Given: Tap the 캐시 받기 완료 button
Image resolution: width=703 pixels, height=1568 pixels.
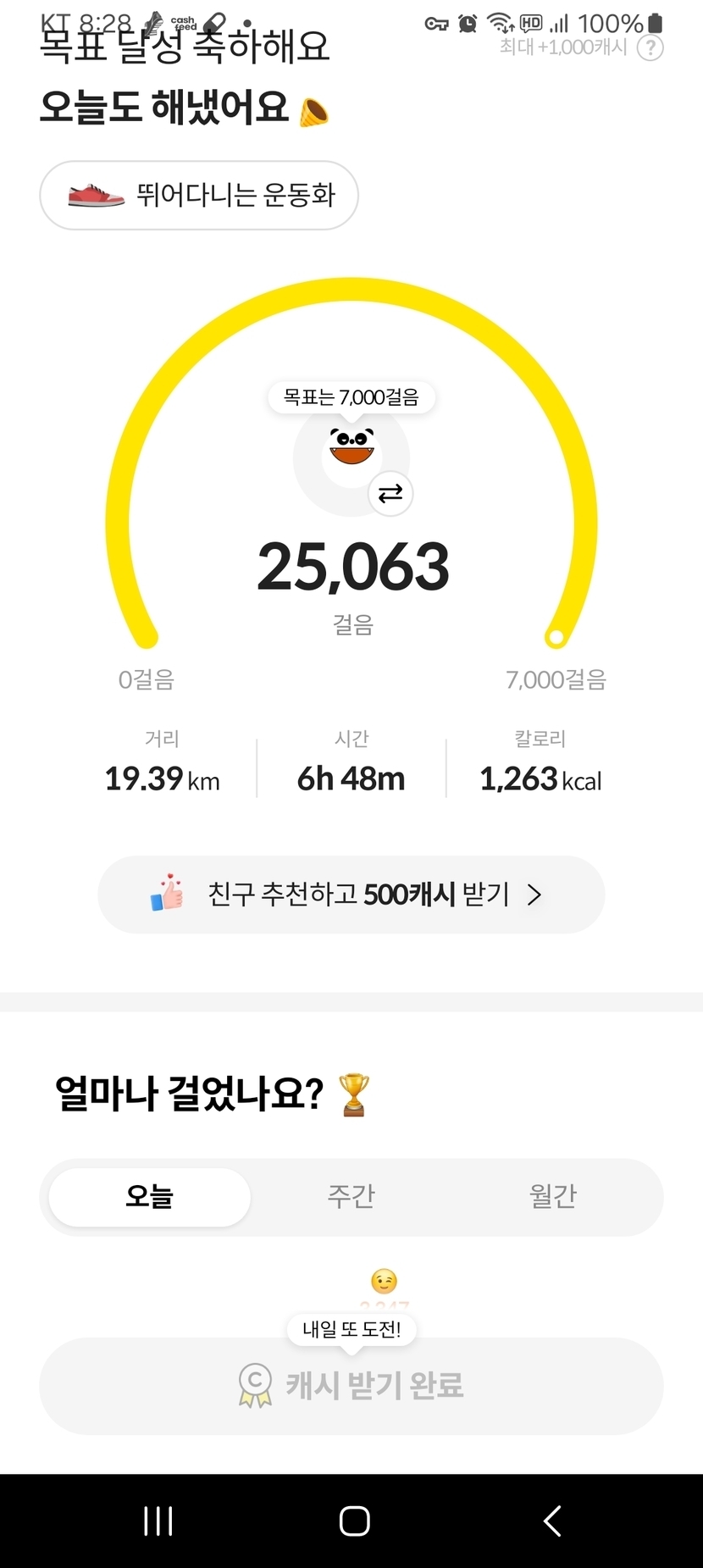Looking at the screenshot, I should 351,1386.
